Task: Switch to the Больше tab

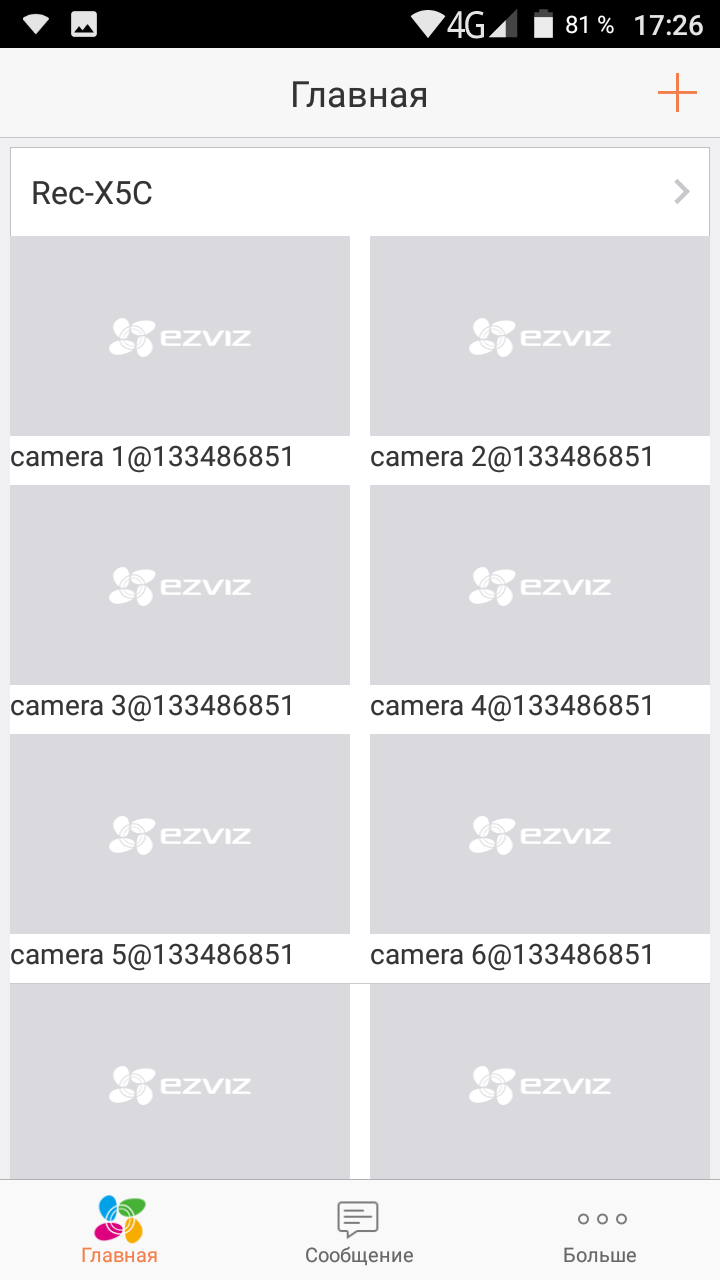Action: click(x=600, y=1232)
